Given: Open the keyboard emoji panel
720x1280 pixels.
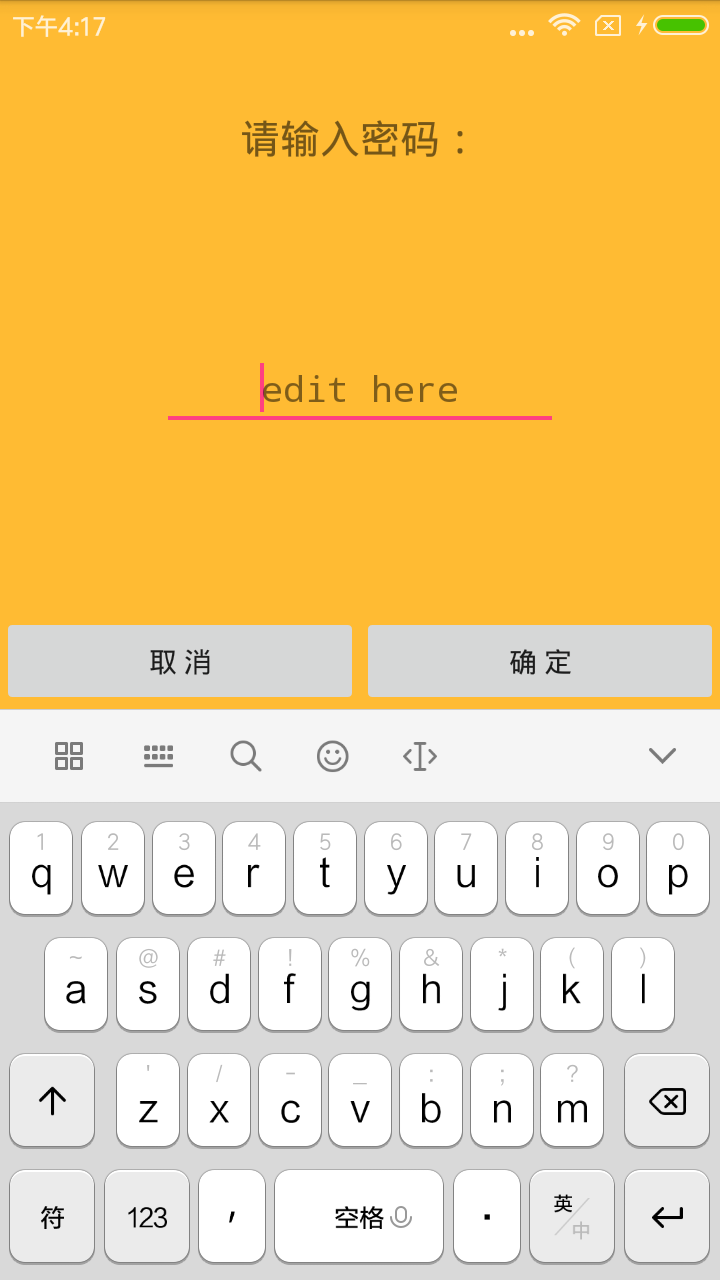Looking at the screenshot, I should pyautogui.click(x=332, y=756).
